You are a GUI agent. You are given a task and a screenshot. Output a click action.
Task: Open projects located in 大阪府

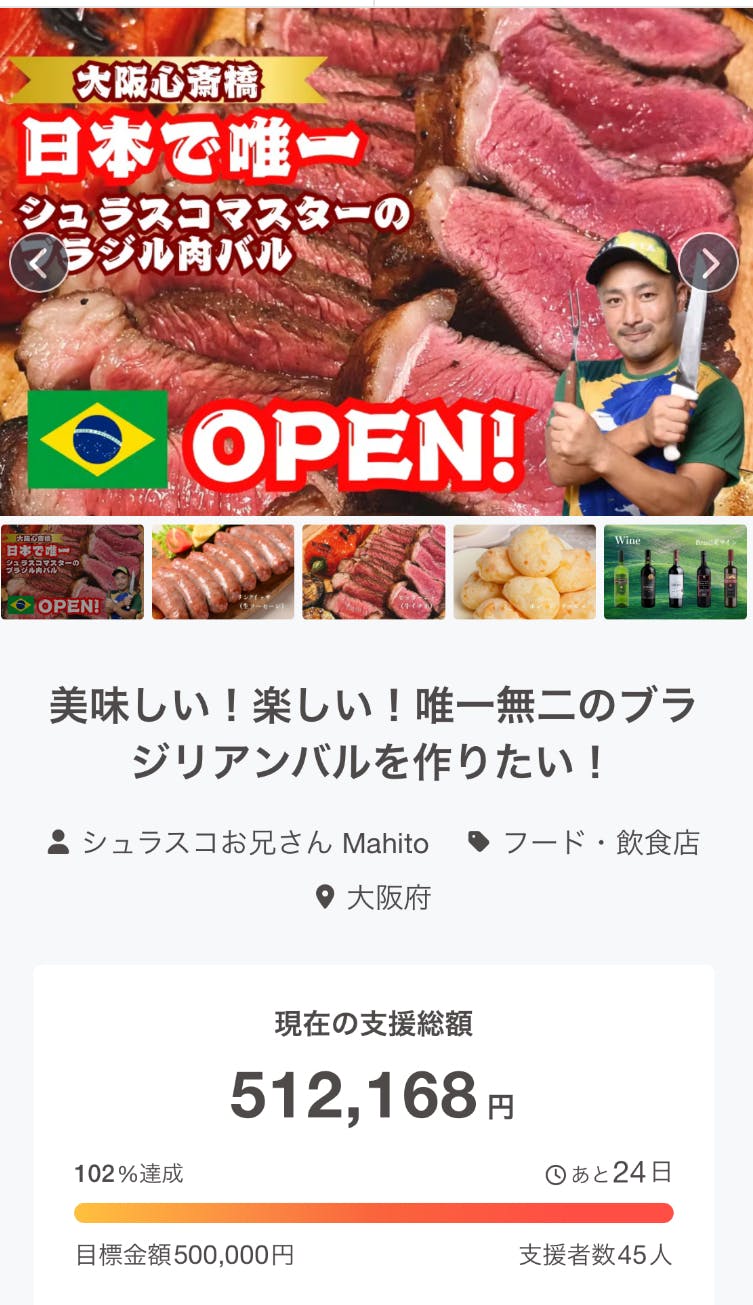(x=388, y=898)
